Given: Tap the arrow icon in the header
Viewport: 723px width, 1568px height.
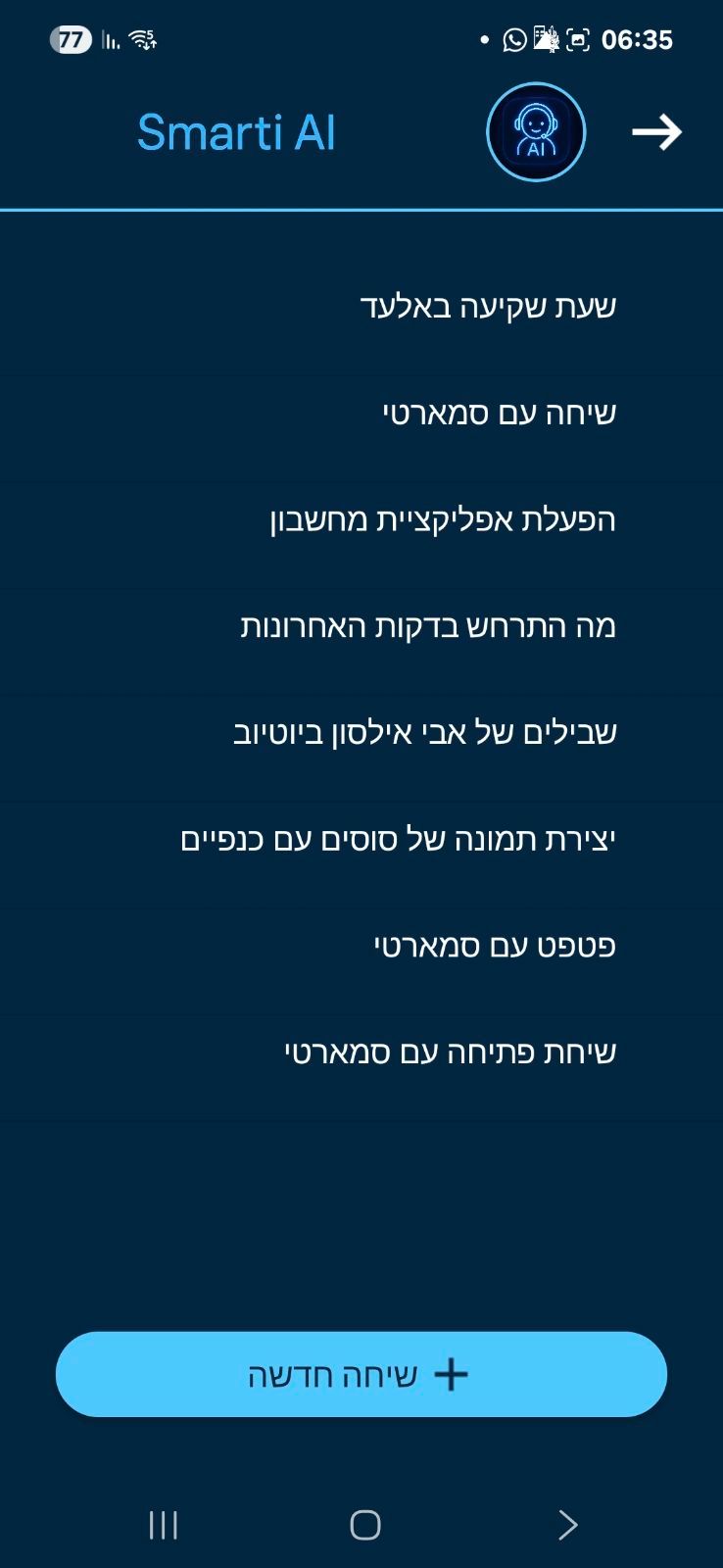Looking at the screenshot, I should click(x=656, y=132).
